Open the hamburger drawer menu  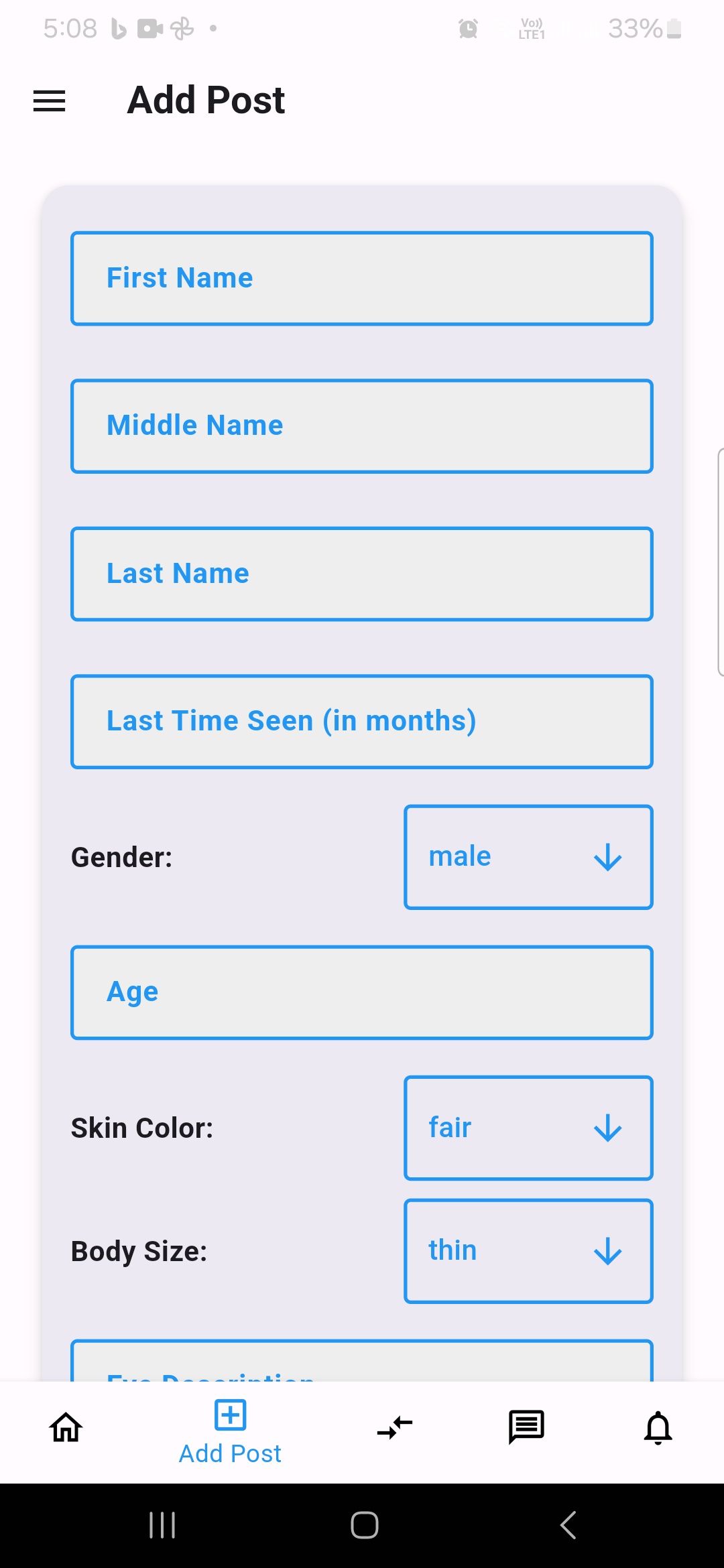50,101
